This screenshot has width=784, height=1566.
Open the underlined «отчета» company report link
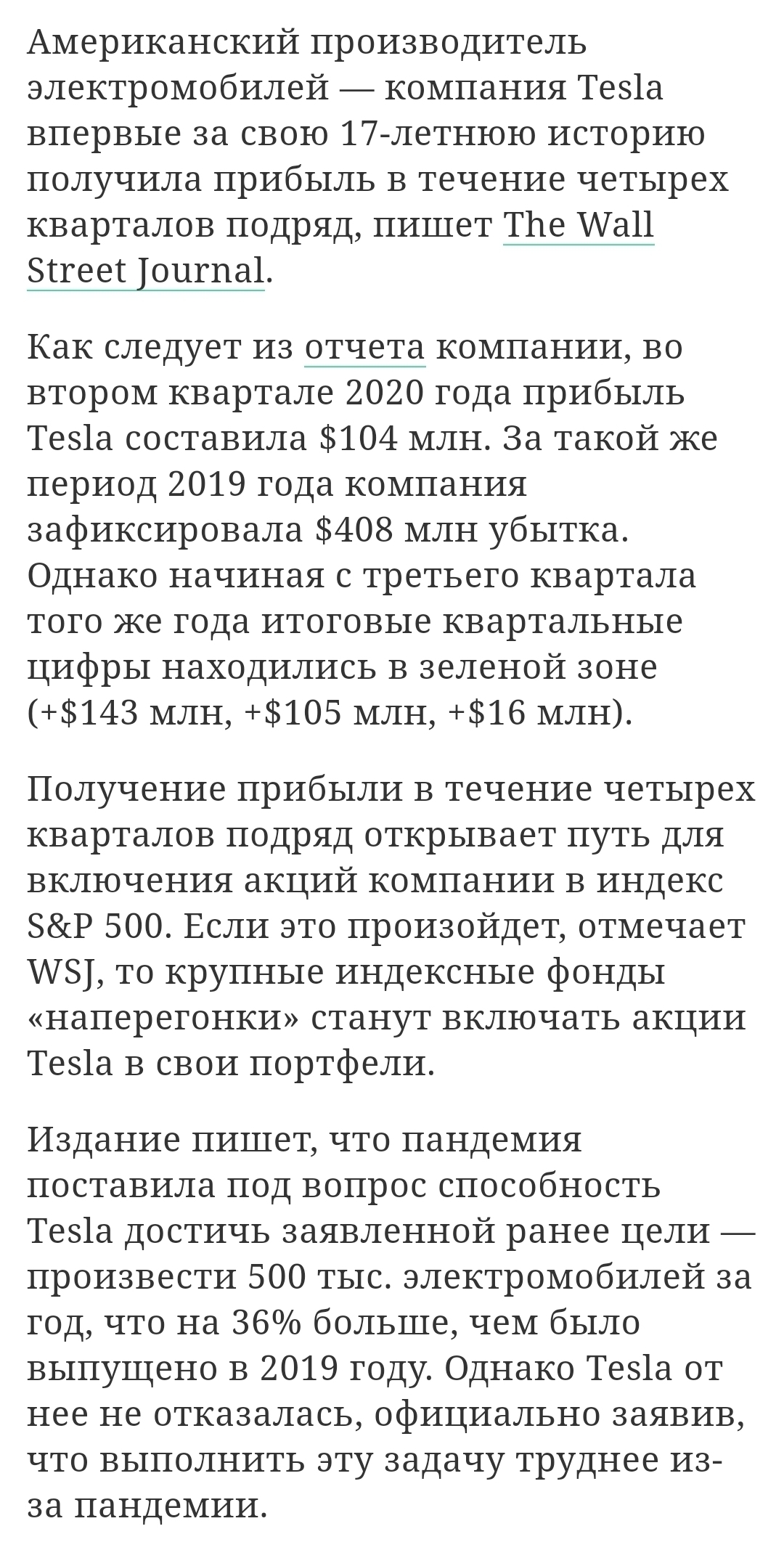[364, 348]
